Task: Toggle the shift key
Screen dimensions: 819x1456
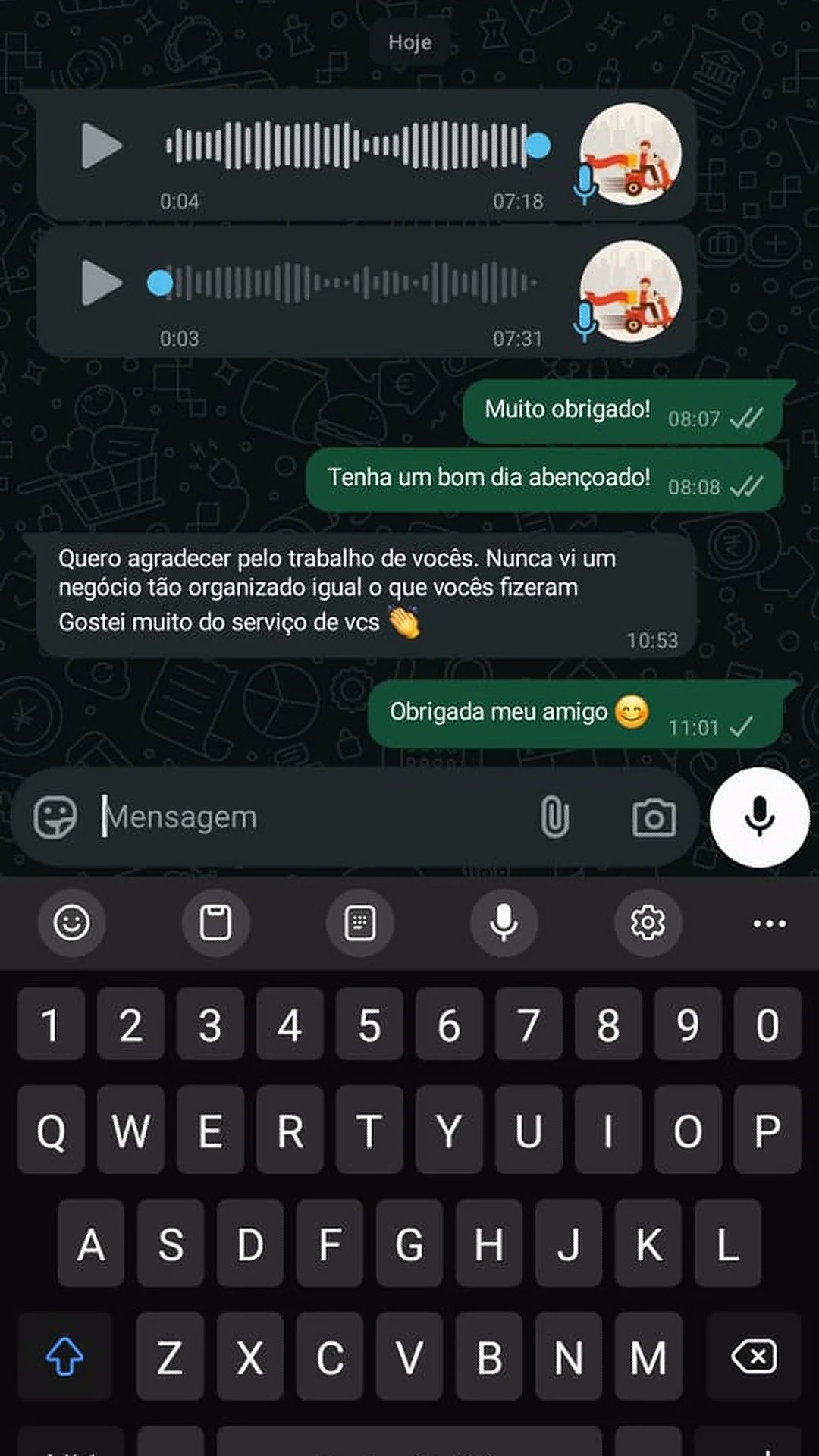Action: point(65,1357)
